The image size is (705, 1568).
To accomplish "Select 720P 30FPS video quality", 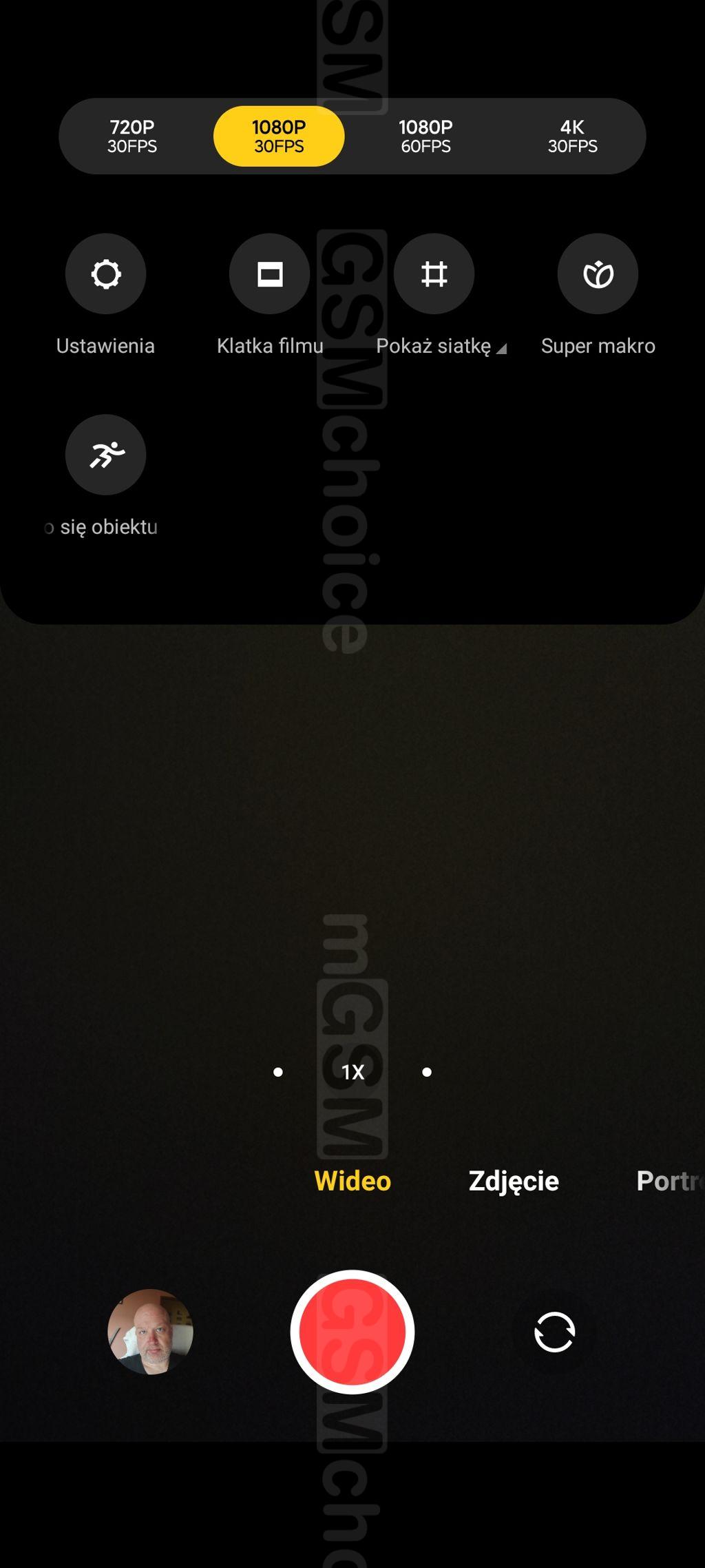I will [132, 136].
